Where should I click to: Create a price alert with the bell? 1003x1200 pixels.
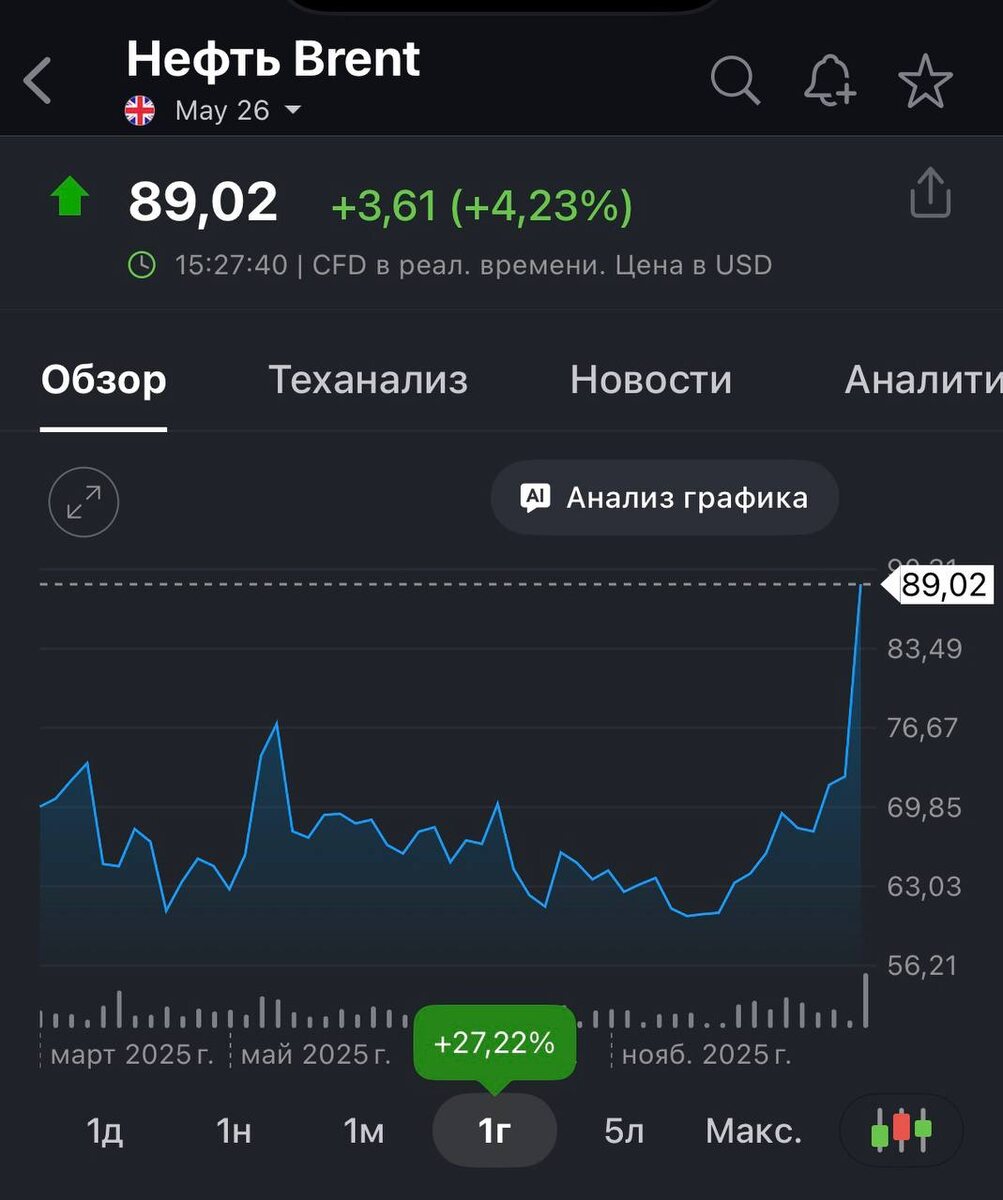tap(830, 81)
